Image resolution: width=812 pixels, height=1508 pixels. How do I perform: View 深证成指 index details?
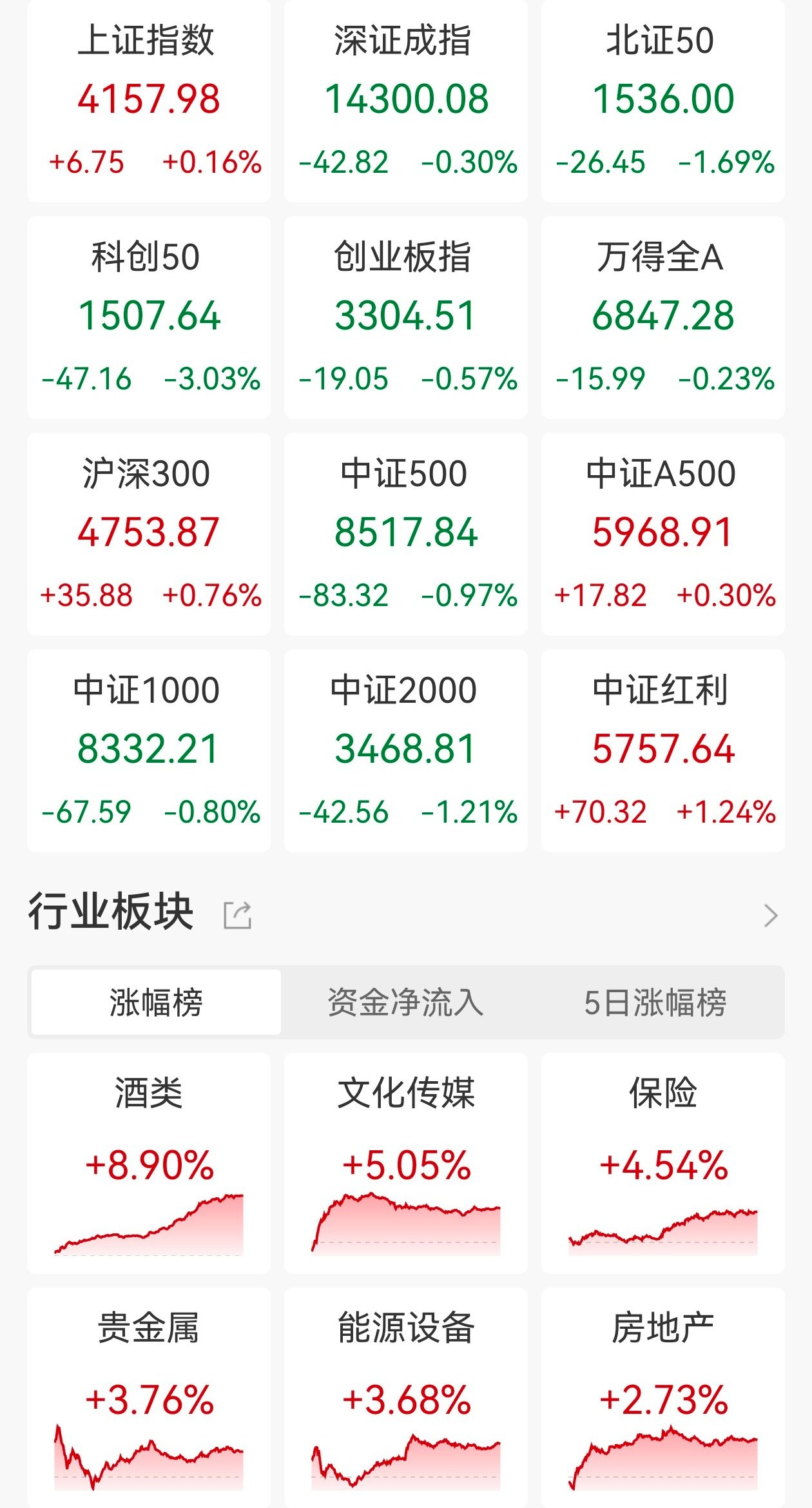pos(406,100)
